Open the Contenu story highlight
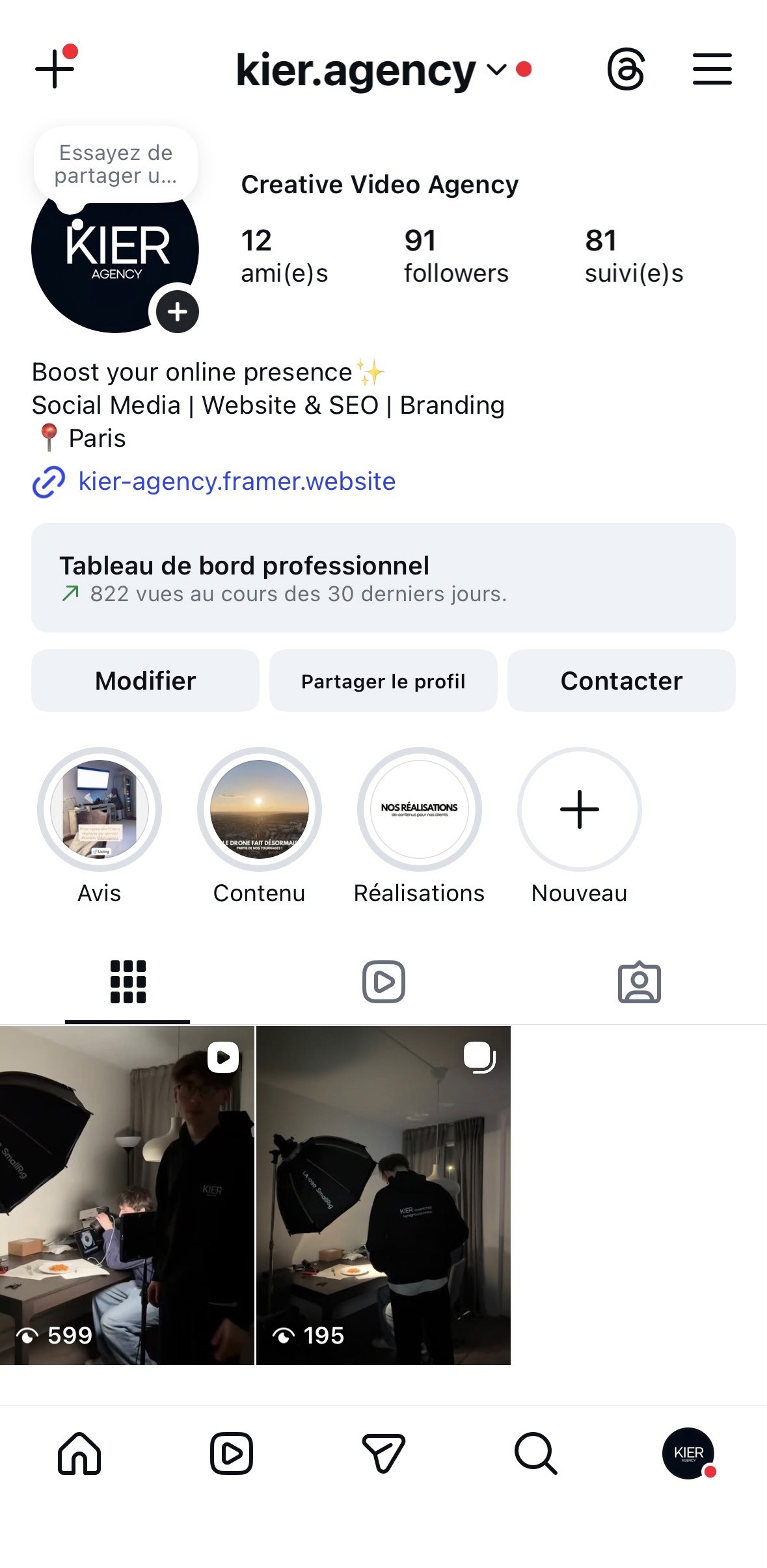The image size is (767, 1568). [x=260, y=809]
